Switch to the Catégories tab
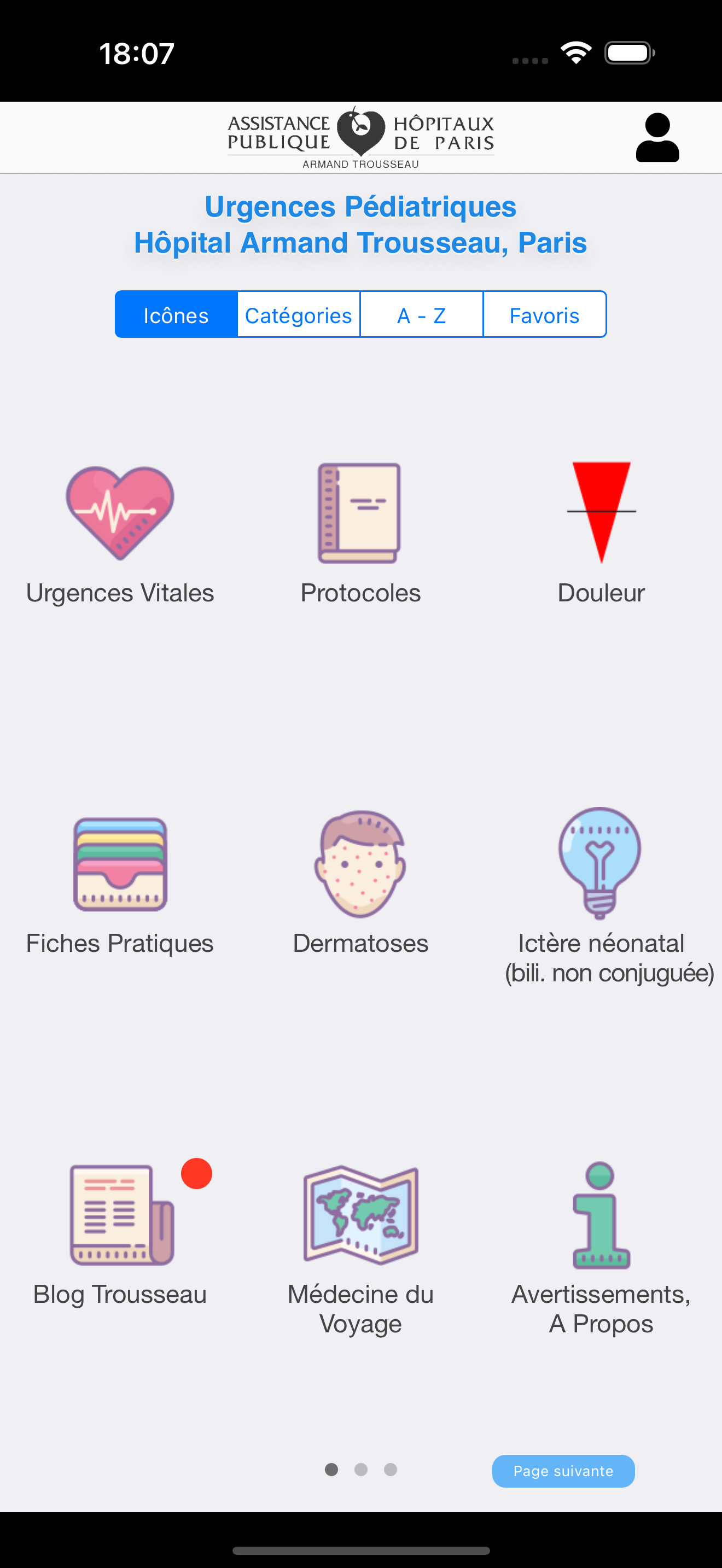Viewport: 722px width, 1568px height. 298,315
